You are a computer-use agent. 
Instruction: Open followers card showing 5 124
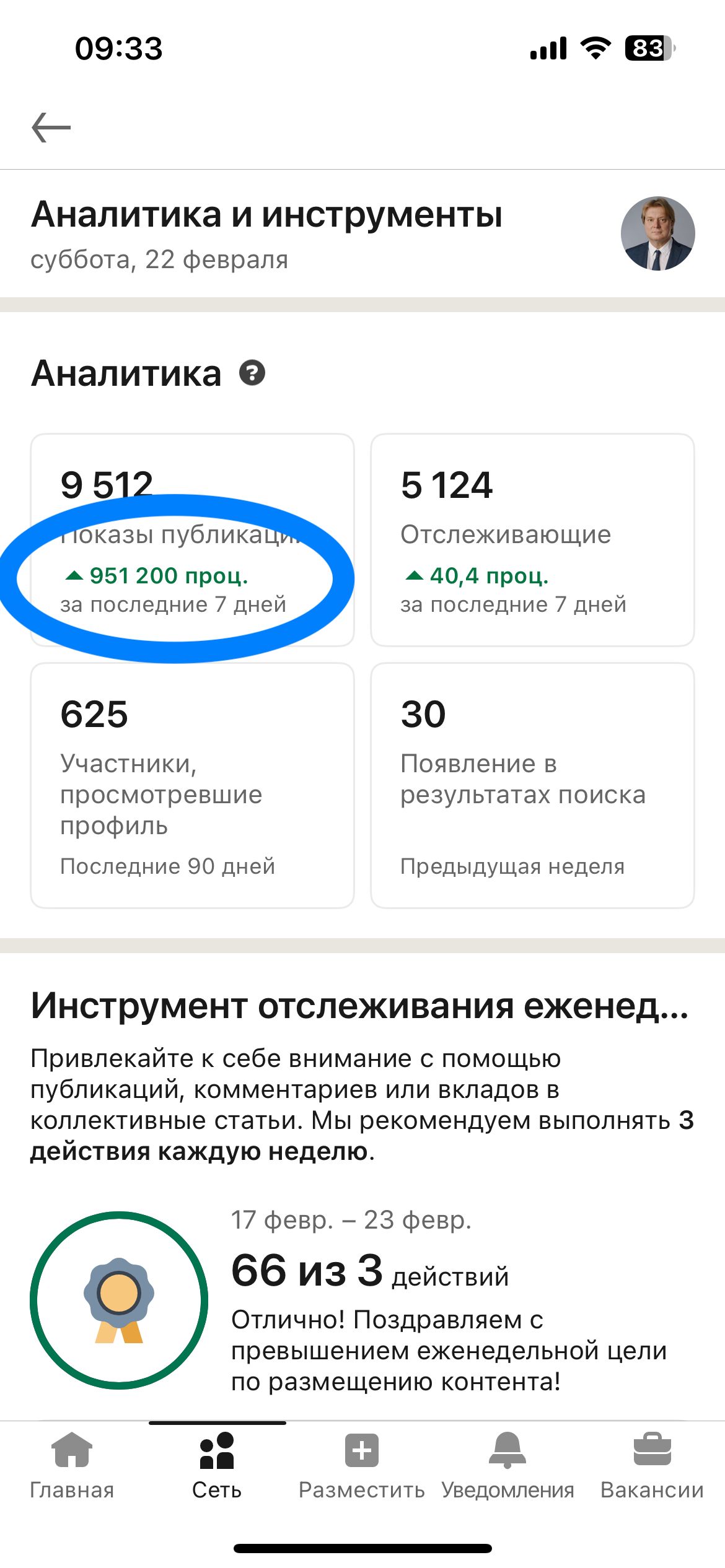pyautogui.click(x=533, y=539)
